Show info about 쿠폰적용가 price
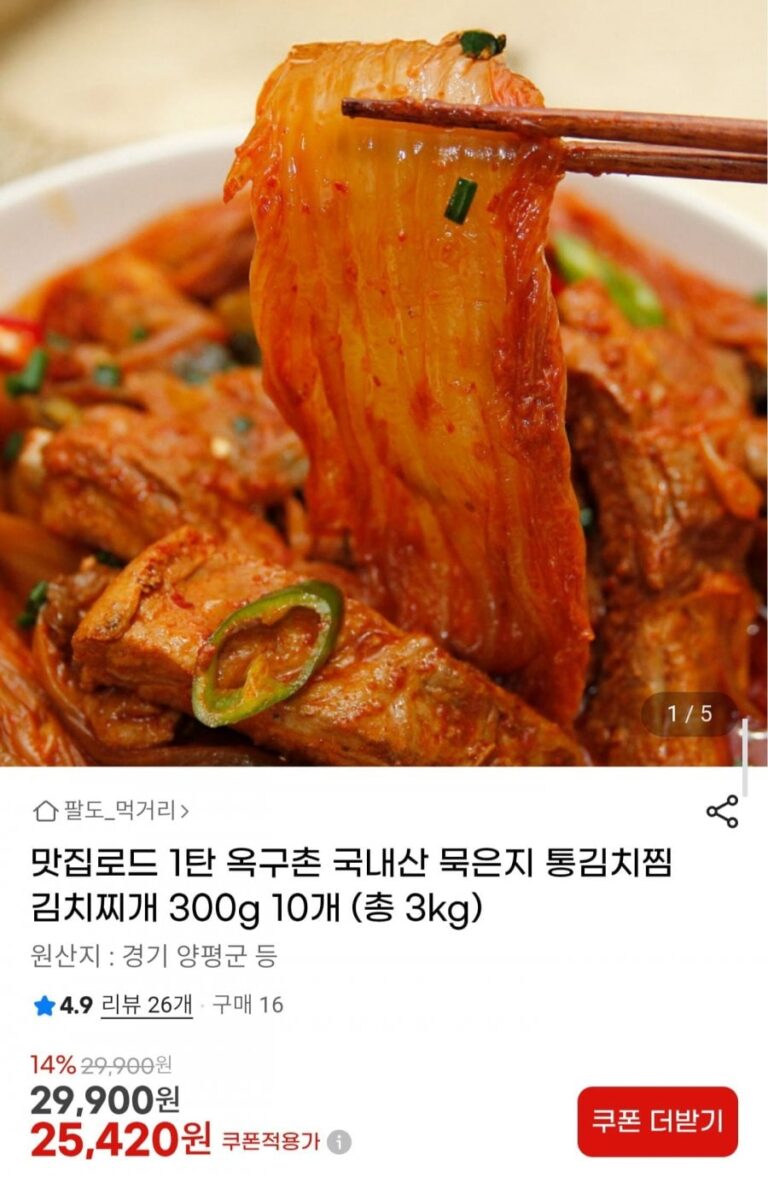Viewport: 768px width, 1177px height. (340, 1142)
